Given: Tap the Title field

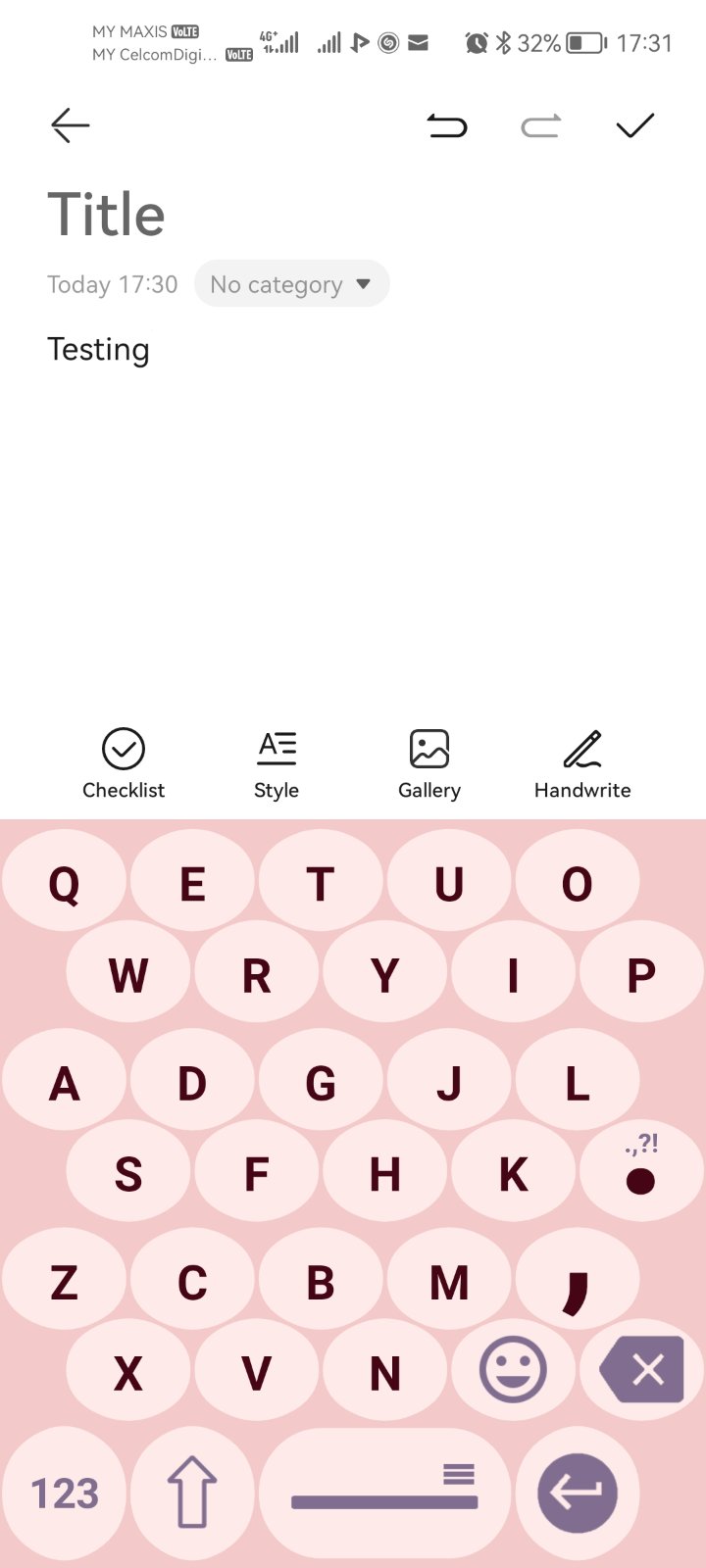Looking at the screenshot, I should tap(107, 215).
